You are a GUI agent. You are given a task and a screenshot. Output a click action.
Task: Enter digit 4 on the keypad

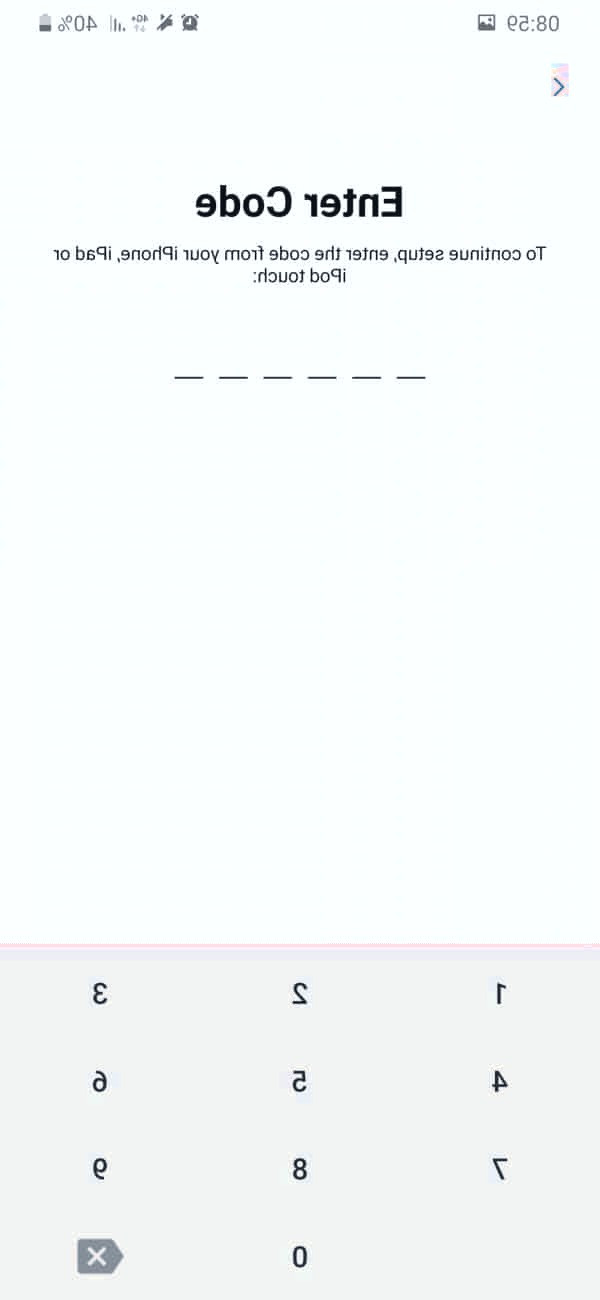pos(501,1081)
